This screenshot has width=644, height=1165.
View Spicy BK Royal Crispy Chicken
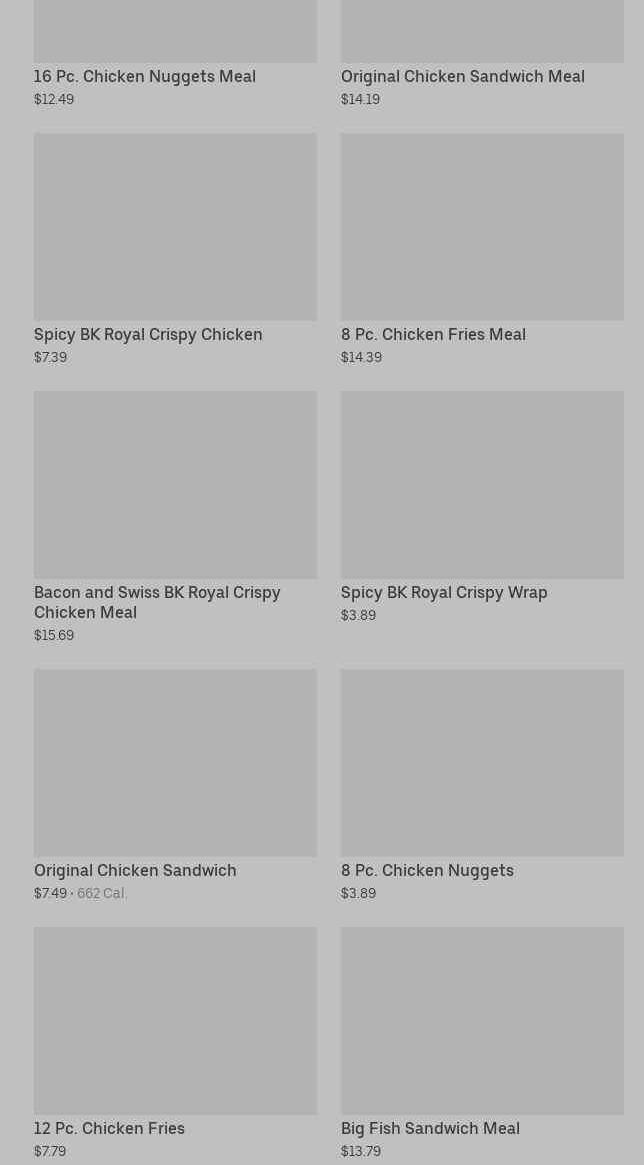click(x=175, y=249)
